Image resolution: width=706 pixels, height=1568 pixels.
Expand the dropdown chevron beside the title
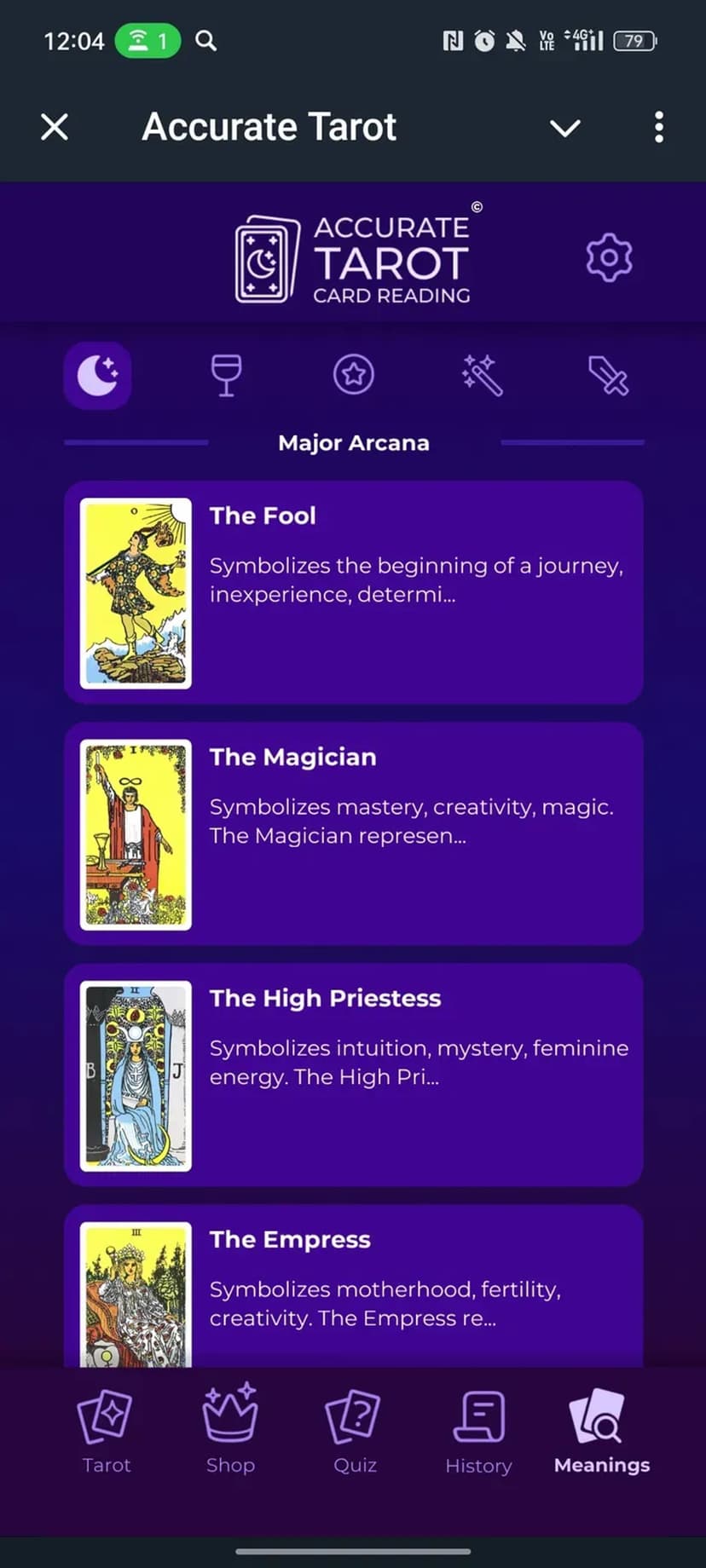point(564,128)
